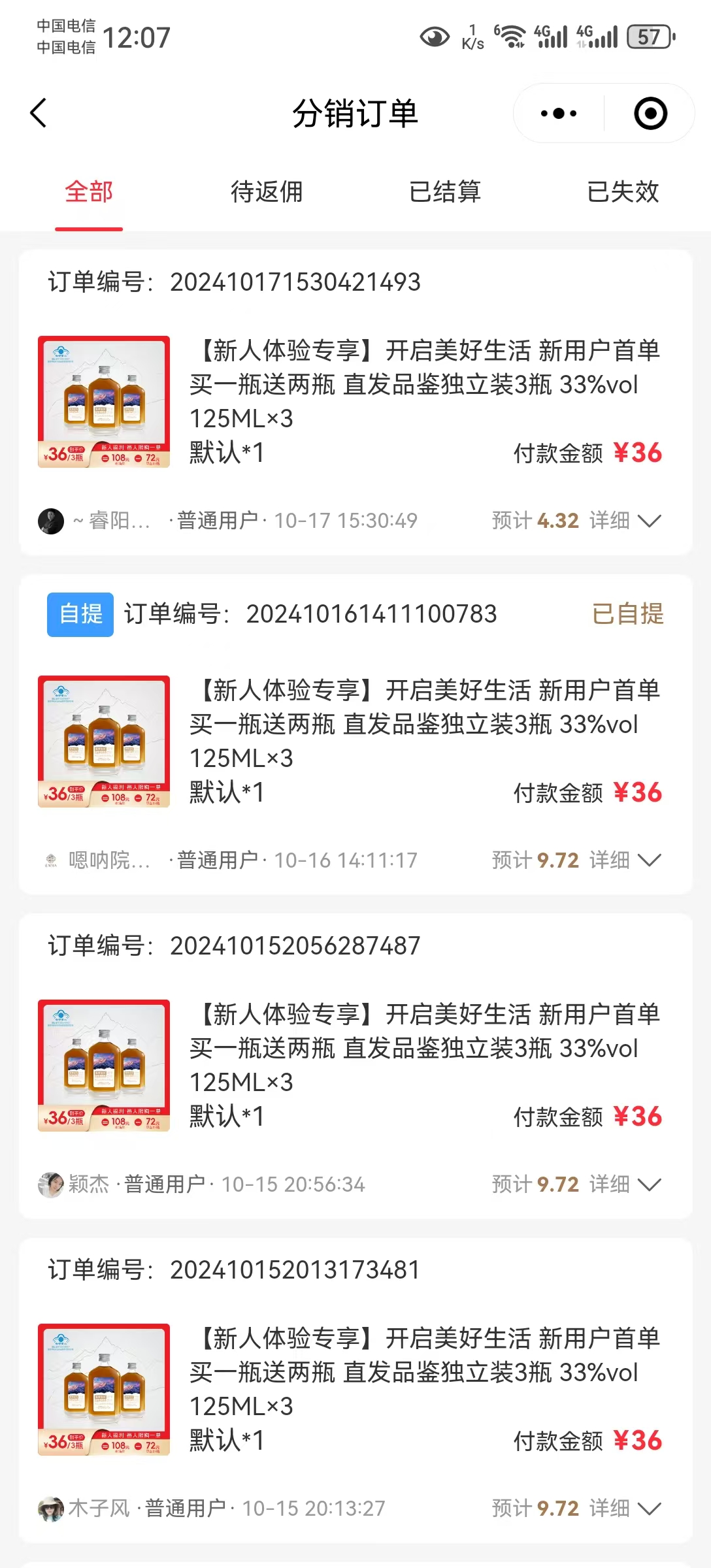This screenshot has width=711, height=1568.
Task: Expand 详细 for the 10-16 14:11:17 order
Action: (x=624, y=860)
